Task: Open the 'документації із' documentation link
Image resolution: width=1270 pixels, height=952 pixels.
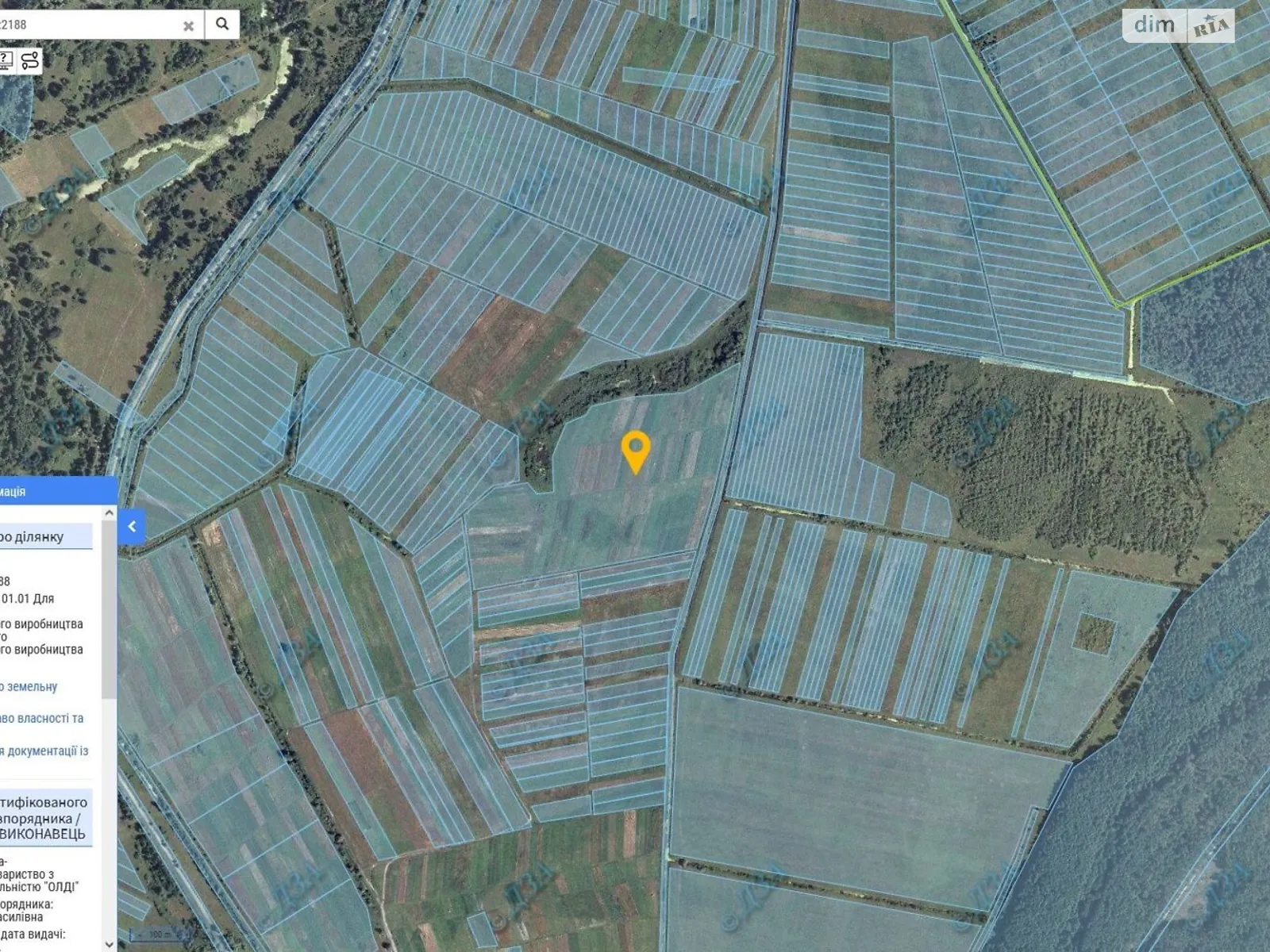Action: pos(44,750)
